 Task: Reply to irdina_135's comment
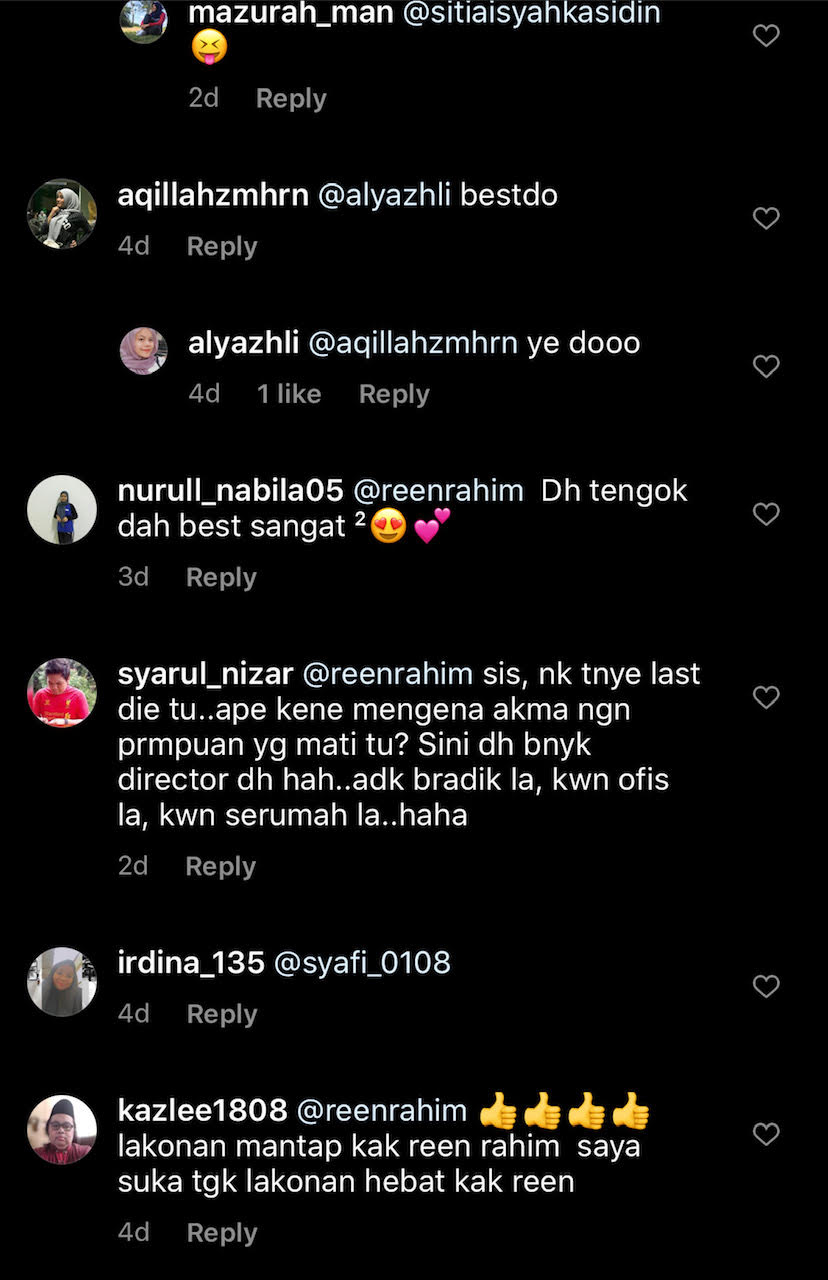click(x=221, y=1015)
